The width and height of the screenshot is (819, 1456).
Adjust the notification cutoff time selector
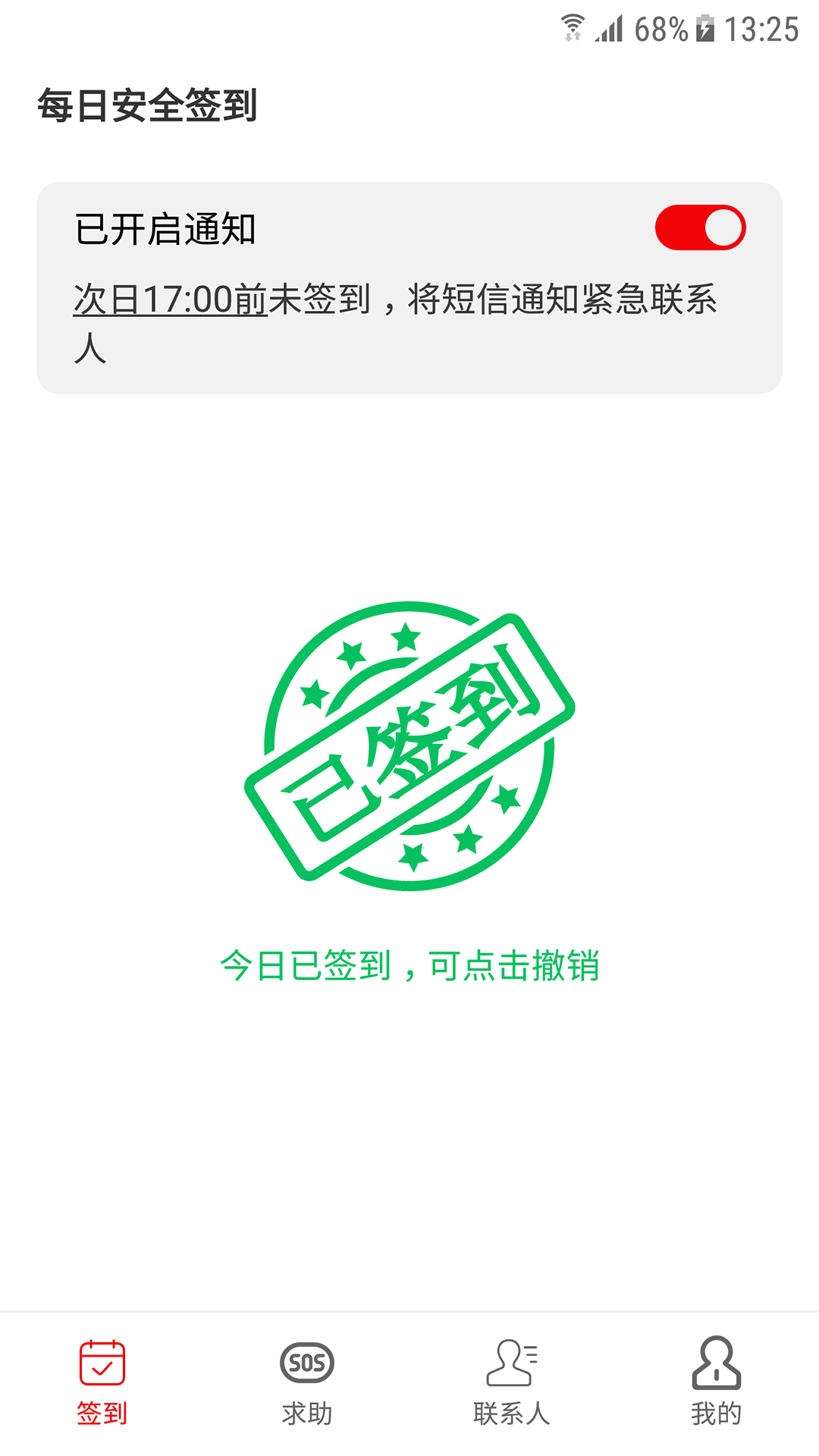(169, 299)
